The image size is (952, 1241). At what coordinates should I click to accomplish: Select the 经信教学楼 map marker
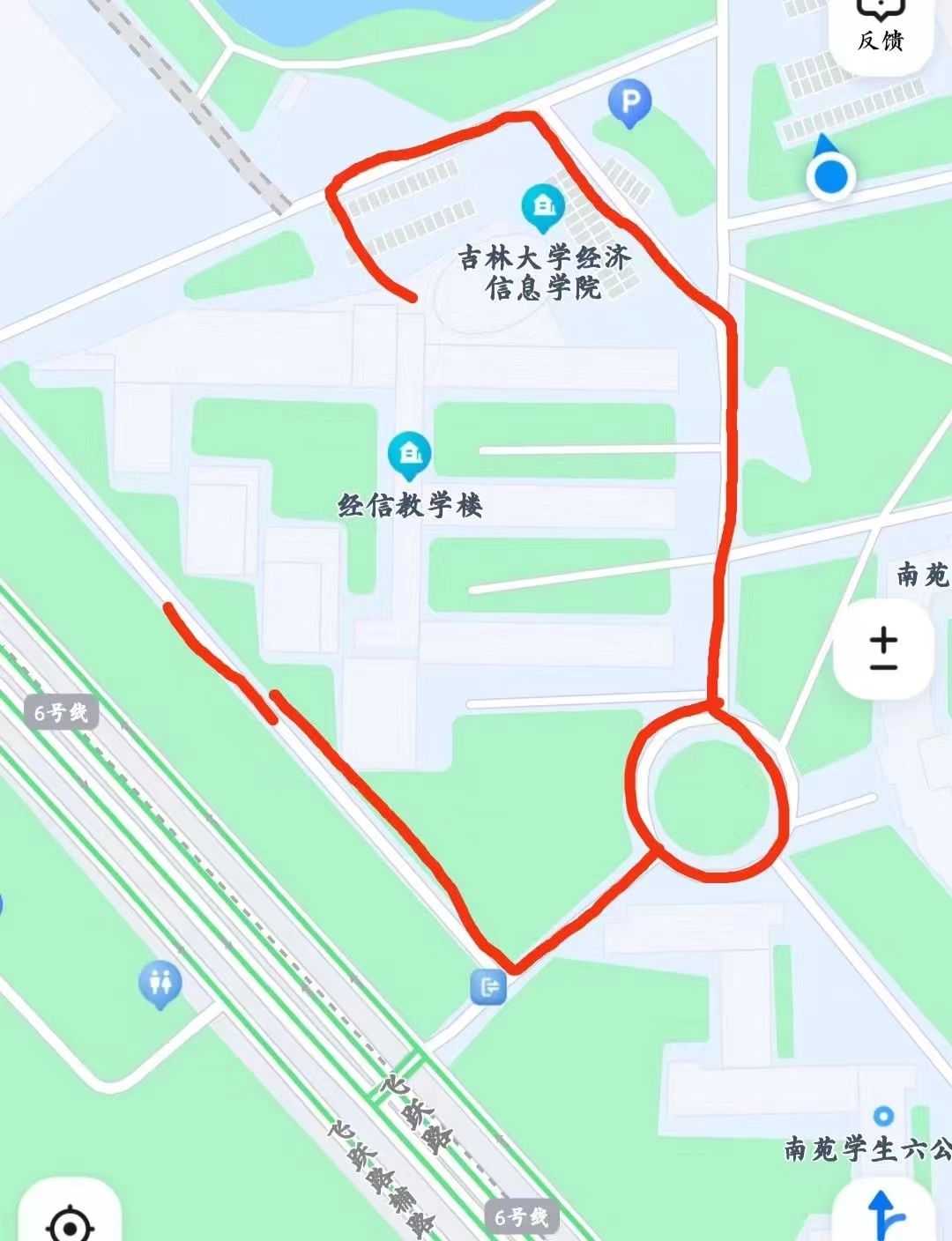(409, 453)
